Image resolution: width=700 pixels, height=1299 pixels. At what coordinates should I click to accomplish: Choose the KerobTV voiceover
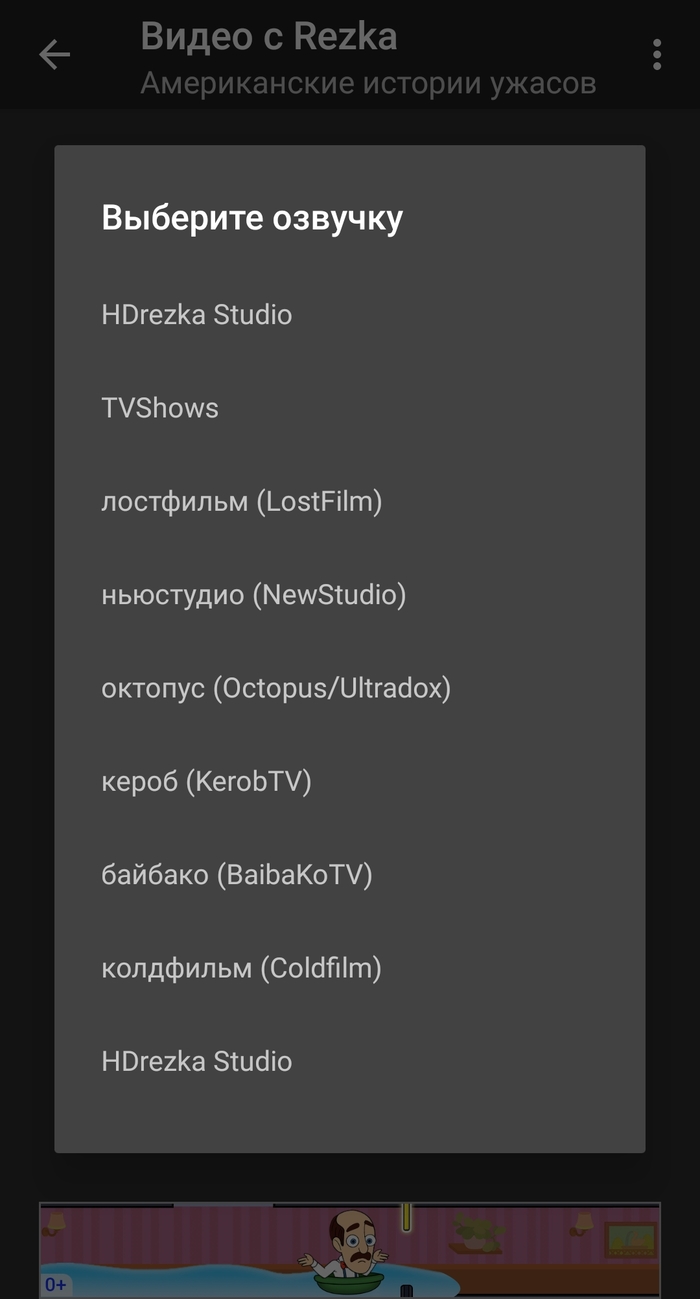(x=207, y=781)
